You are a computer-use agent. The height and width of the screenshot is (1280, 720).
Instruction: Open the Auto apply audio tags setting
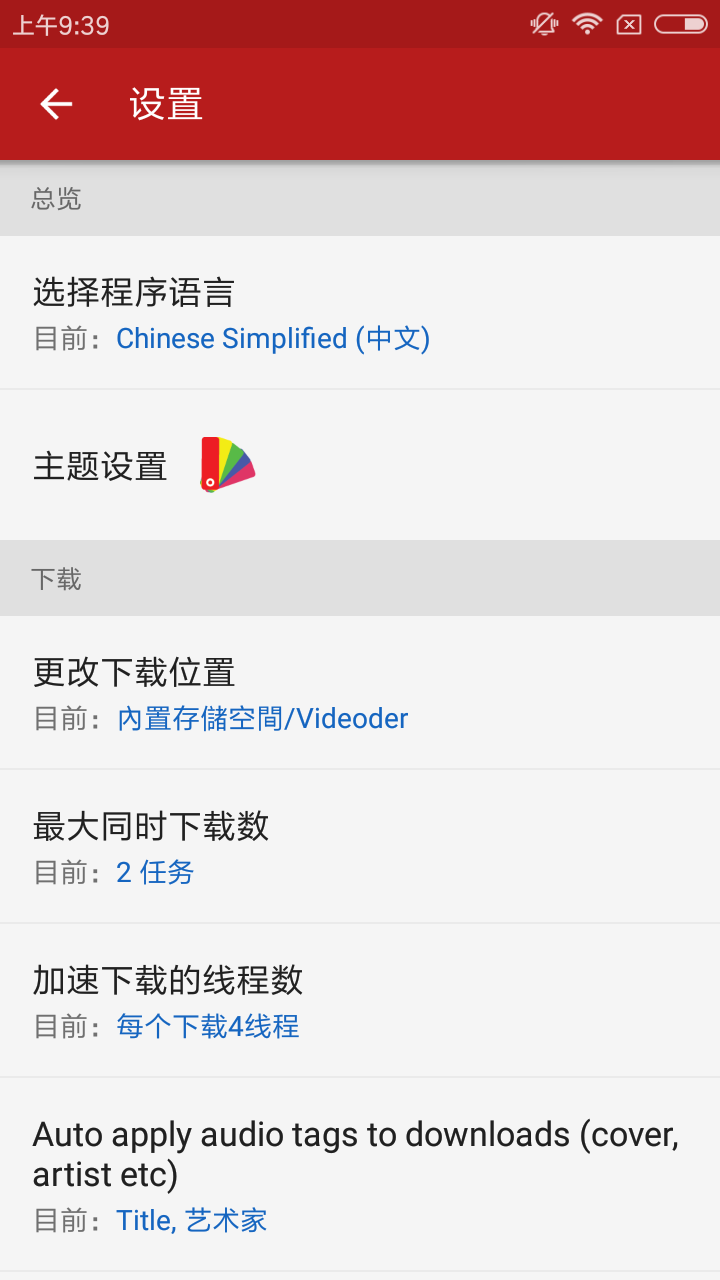click(x=360, y=1175)
